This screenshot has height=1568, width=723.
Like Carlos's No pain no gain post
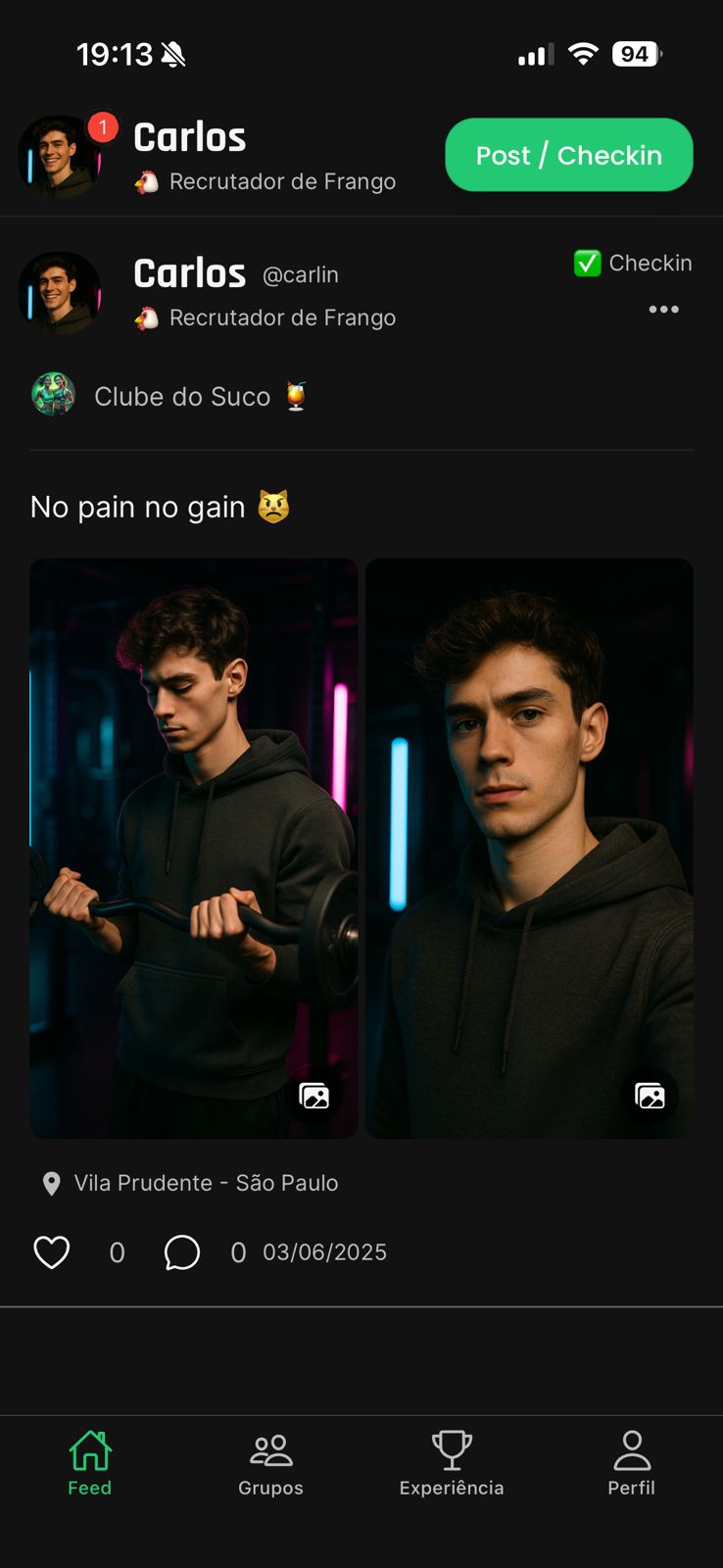point(52,1251)
